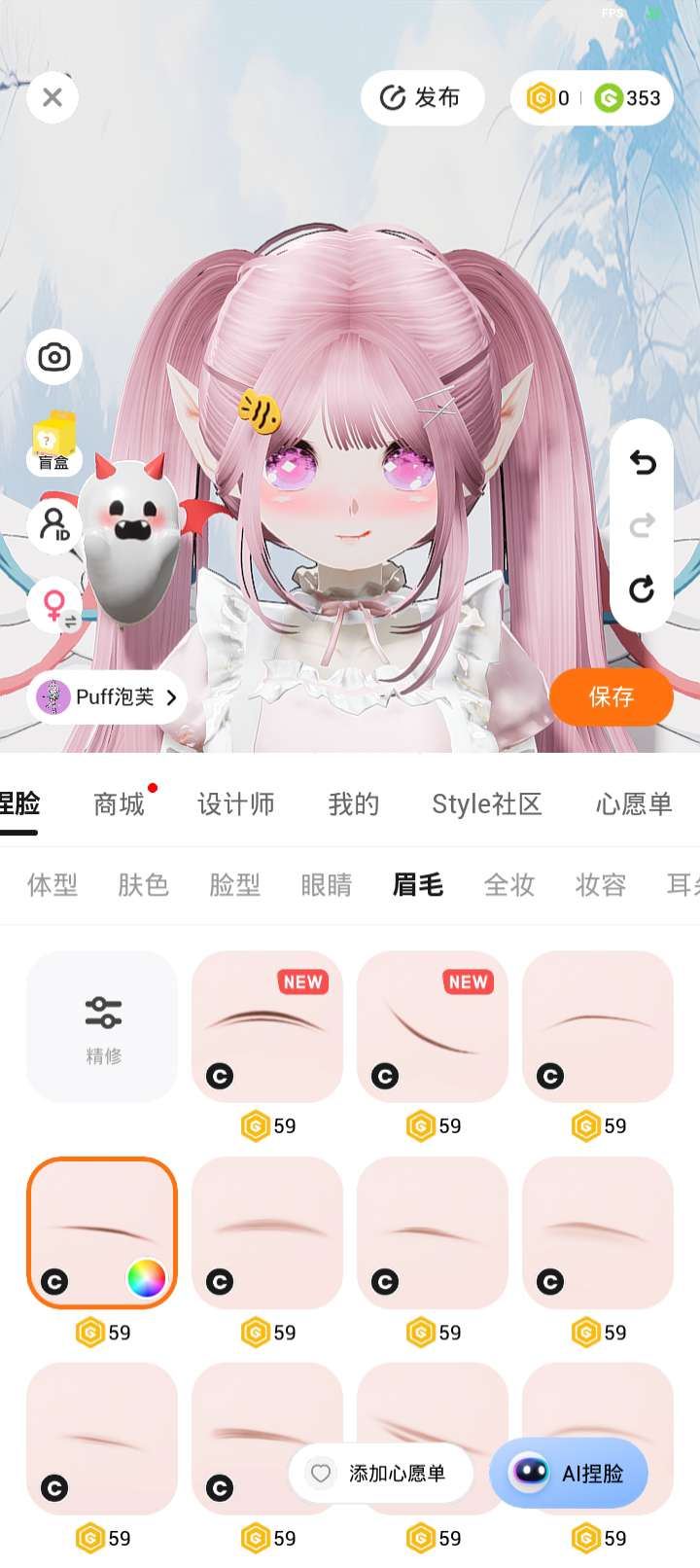
Task: Select the 眼睛 category
Action: point(326,885)
